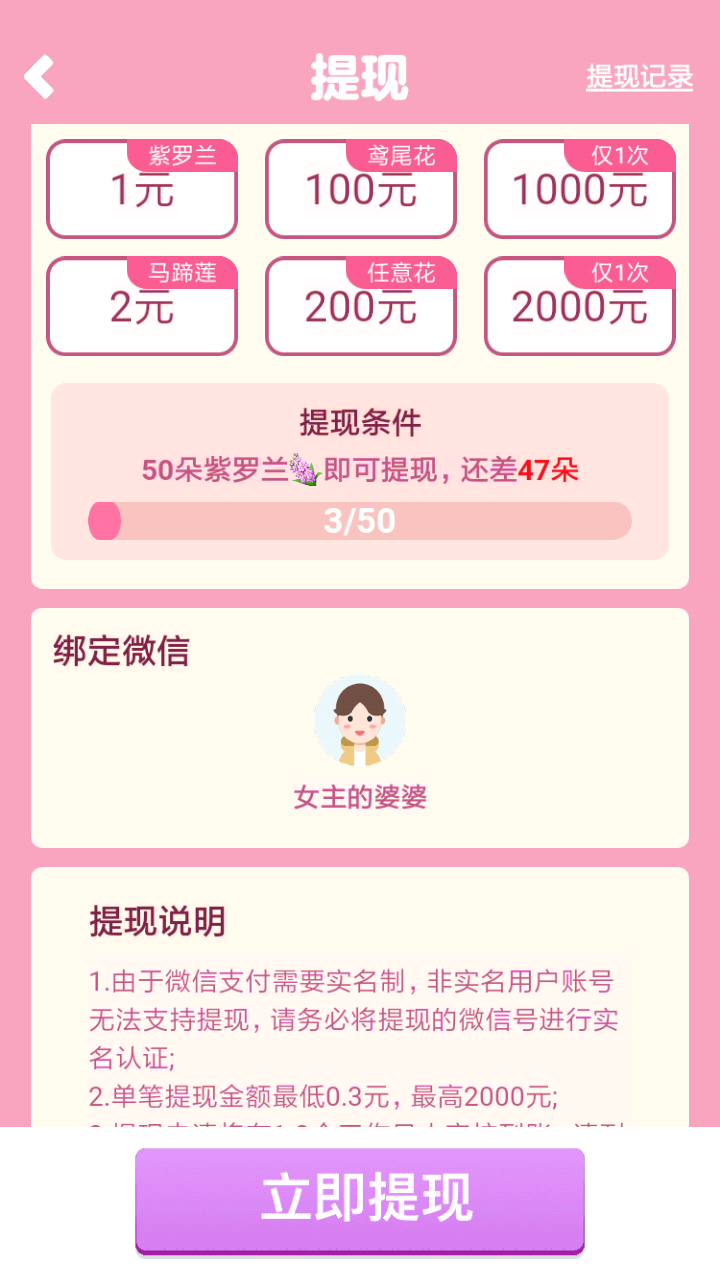Select the 2元 马蹄莲 option
The width and height of the screenshot is (720, 1280).
tap(141, 307)
